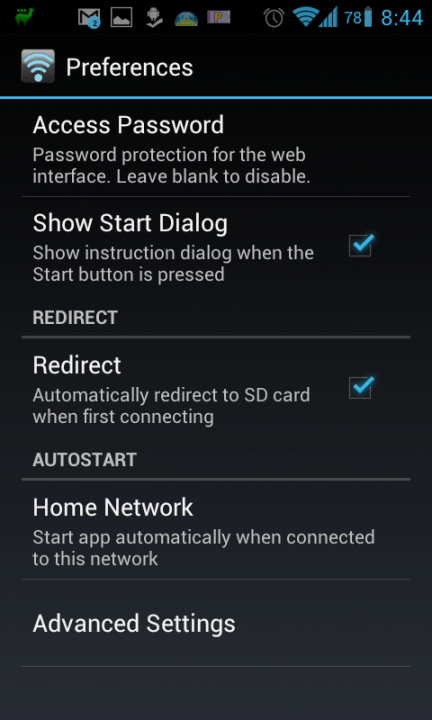Open Advanced Settings
Viewport: 432px width, 720px height.
[x=216, y=623]
